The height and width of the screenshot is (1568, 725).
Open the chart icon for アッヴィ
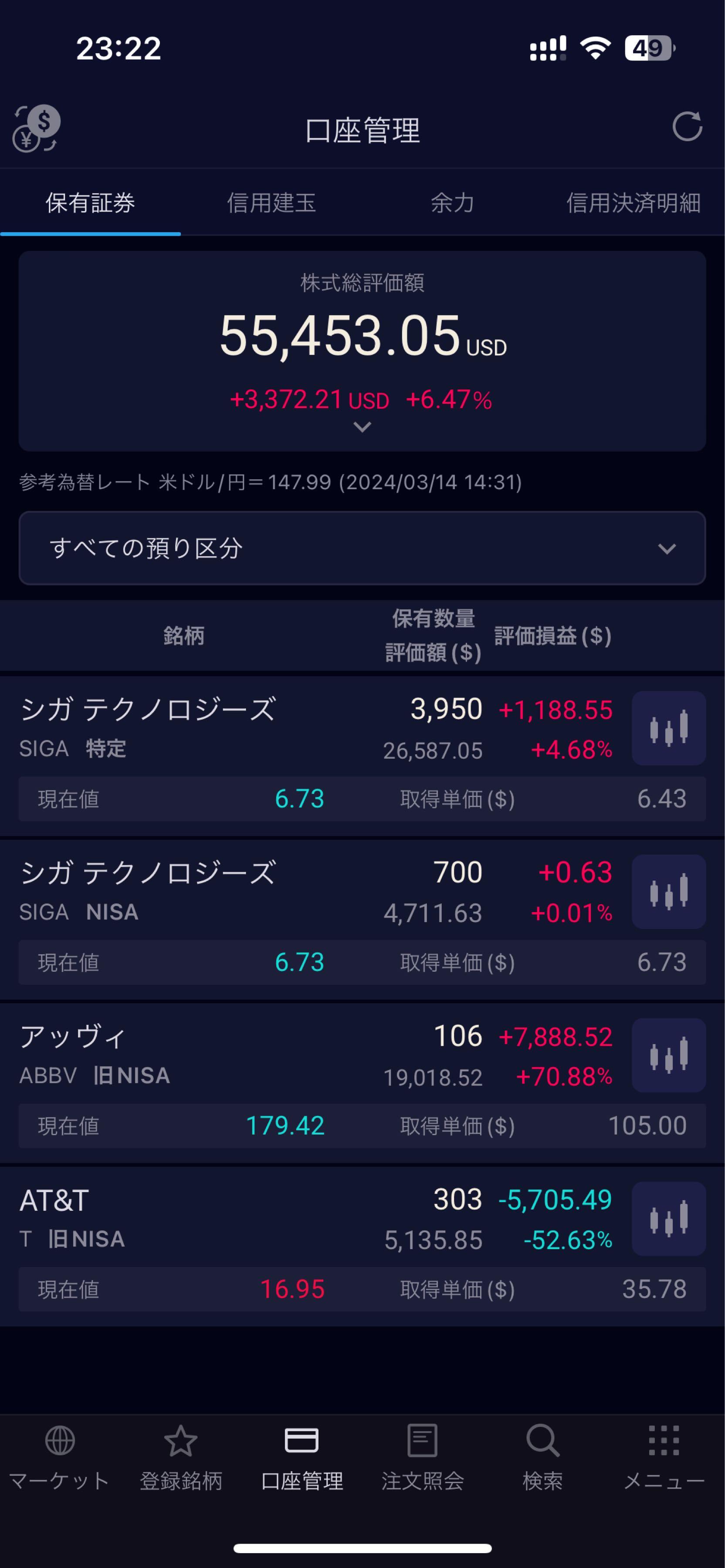(x=668, y=1056)
